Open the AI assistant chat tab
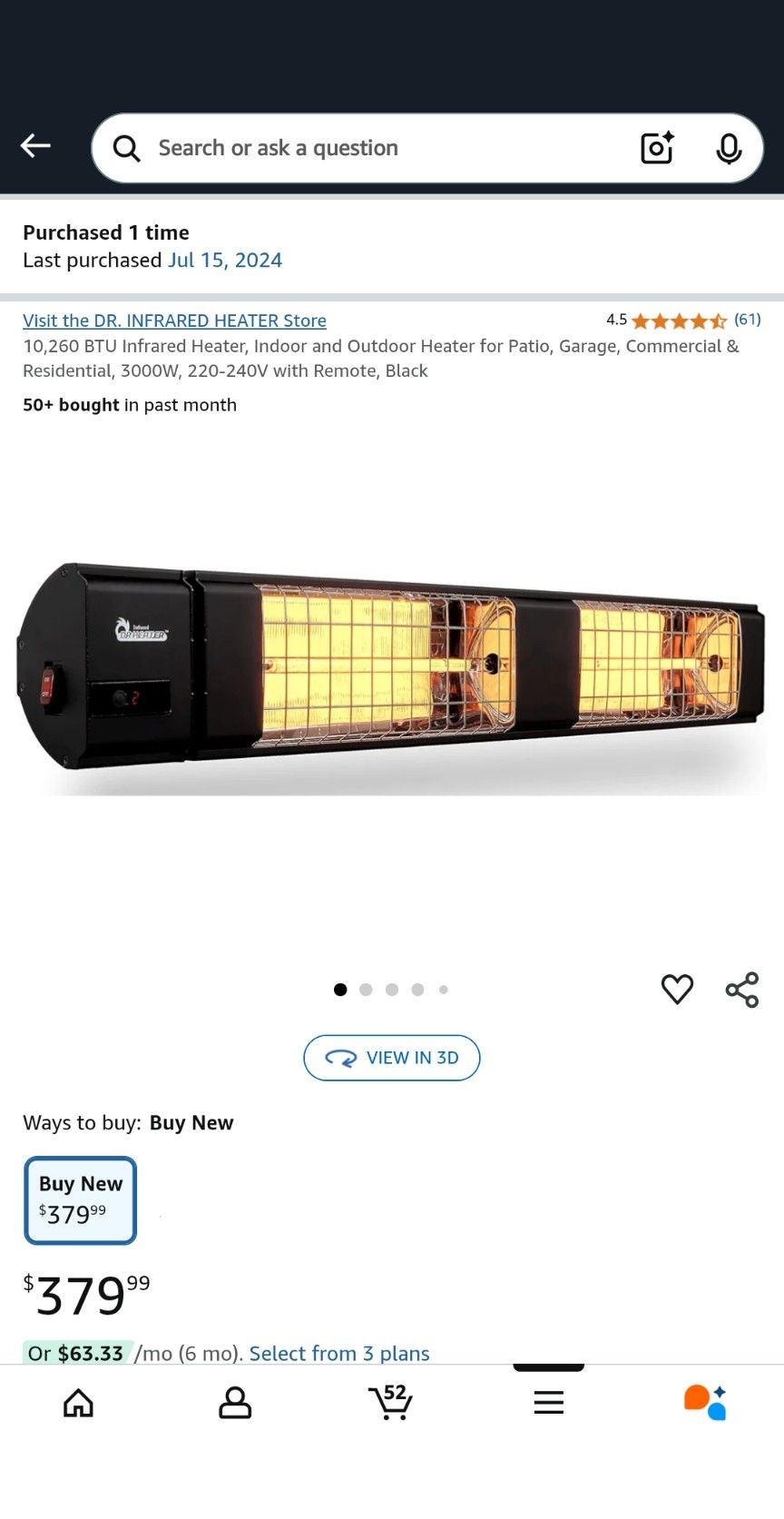The width and height of the screenshot is (784, 1519). pos(705,1403)
